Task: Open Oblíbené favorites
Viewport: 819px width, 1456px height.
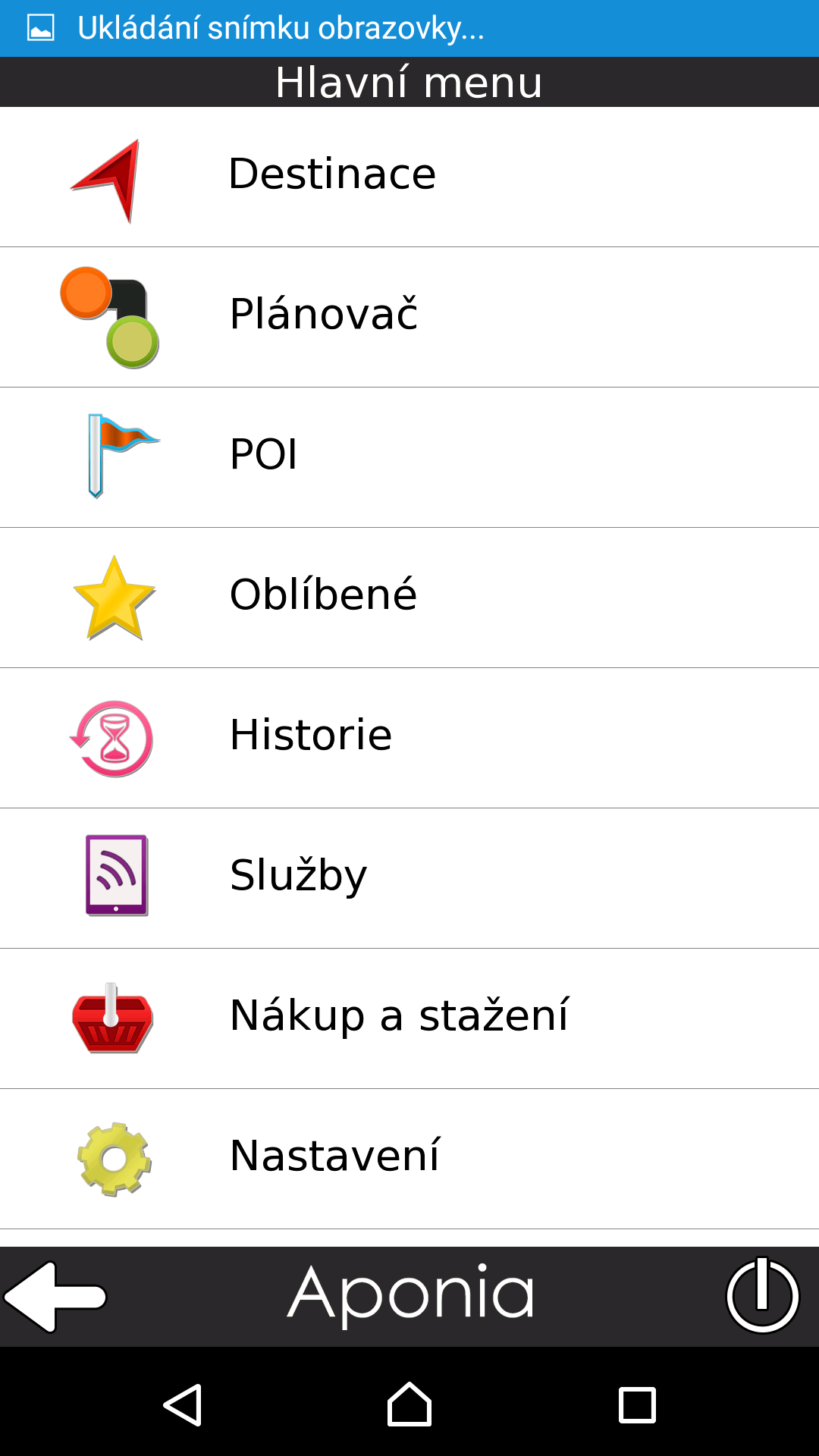Action: click(409, 598)
